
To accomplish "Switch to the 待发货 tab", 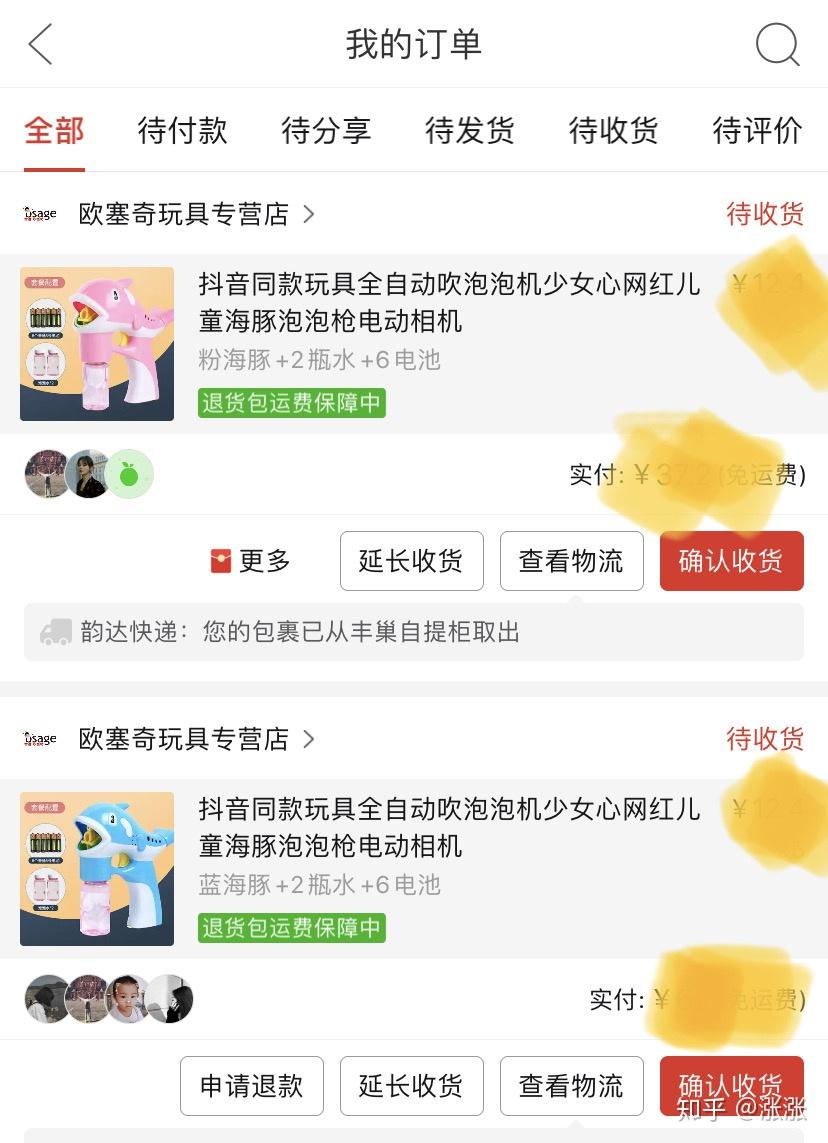I will (470, 131).
